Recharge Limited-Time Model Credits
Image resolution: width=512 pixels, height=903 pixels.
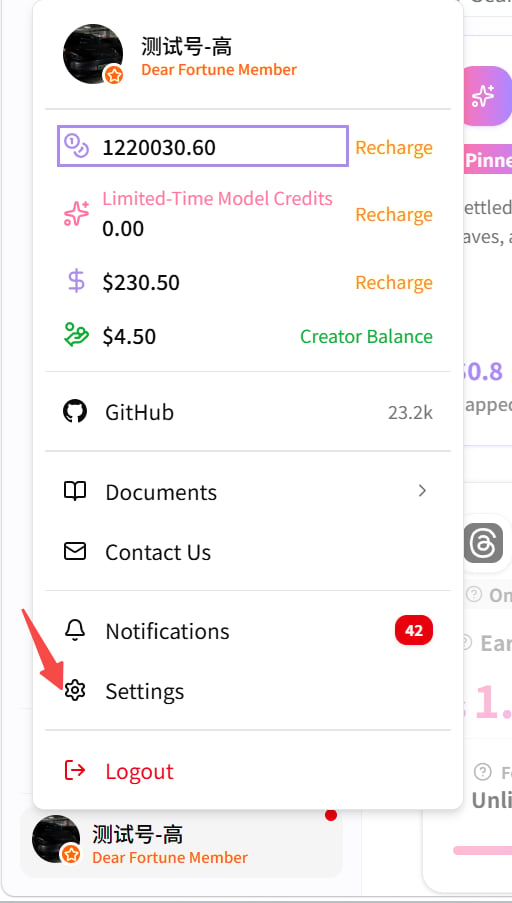tap(393, 214)
